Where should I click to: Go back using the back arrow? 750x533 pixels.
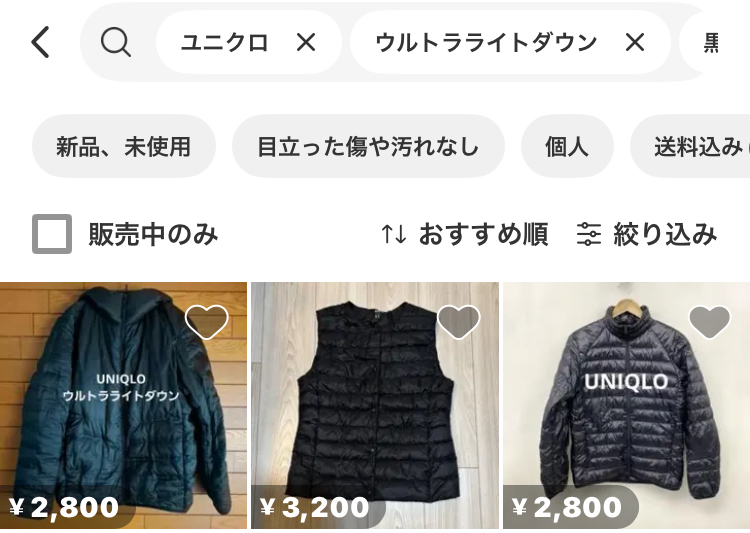click(40, 42)
